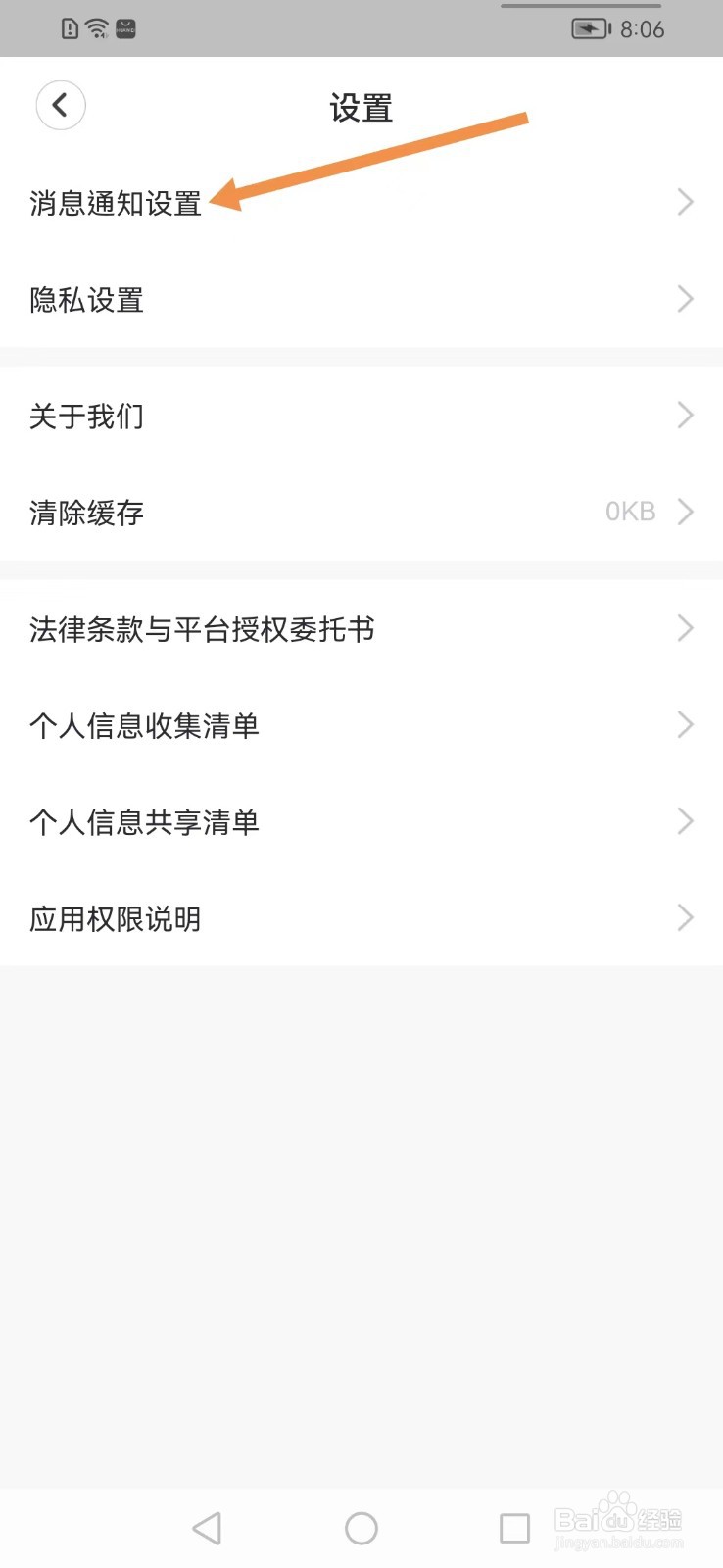Open 消息通知设置 settings entry
Image resolution: width=723 pixels, height=1568 pixels.
(116, 204)
